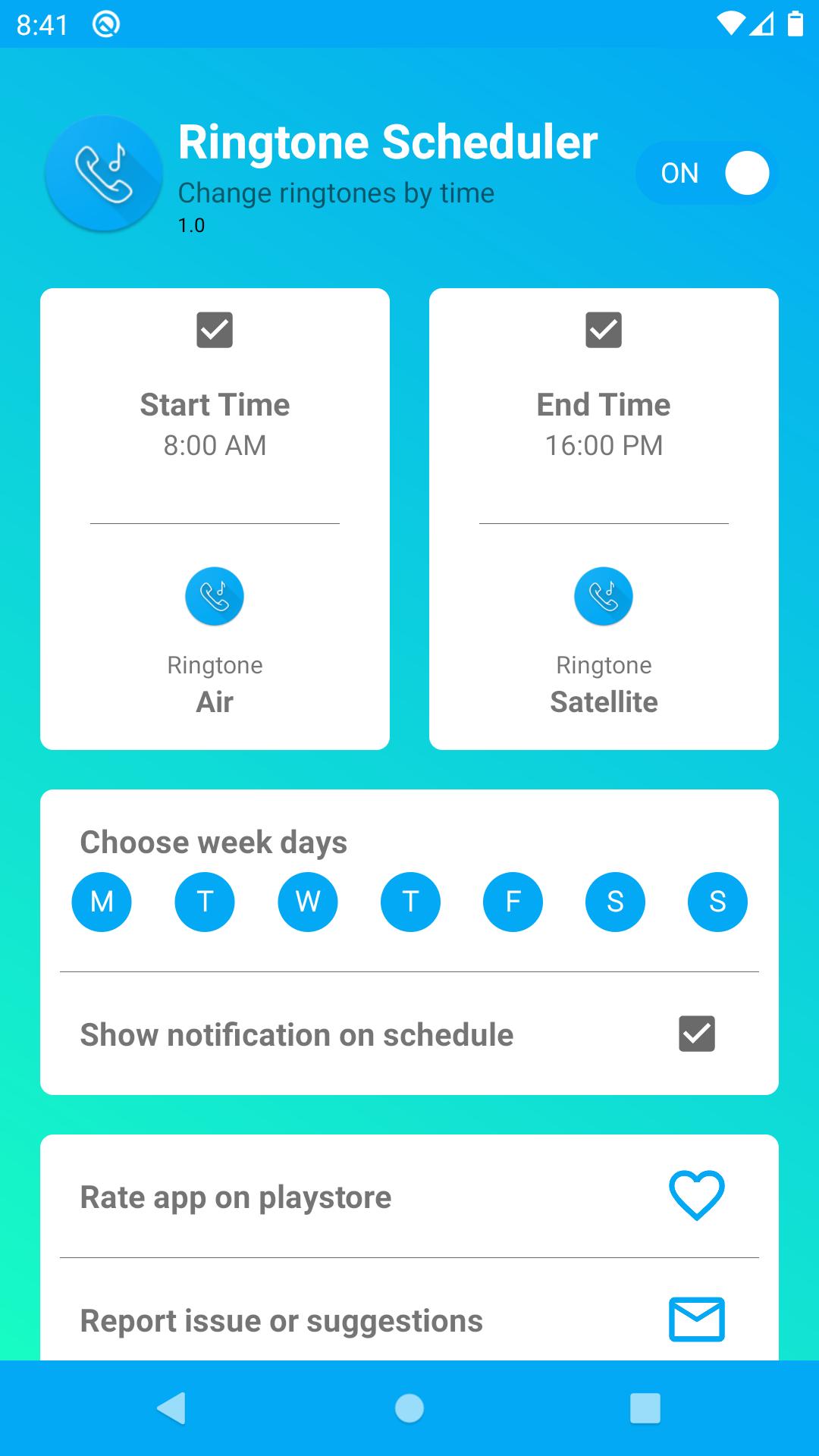Tap the battery icon in the status bar

pyautogui.click(x=794, y=23)
